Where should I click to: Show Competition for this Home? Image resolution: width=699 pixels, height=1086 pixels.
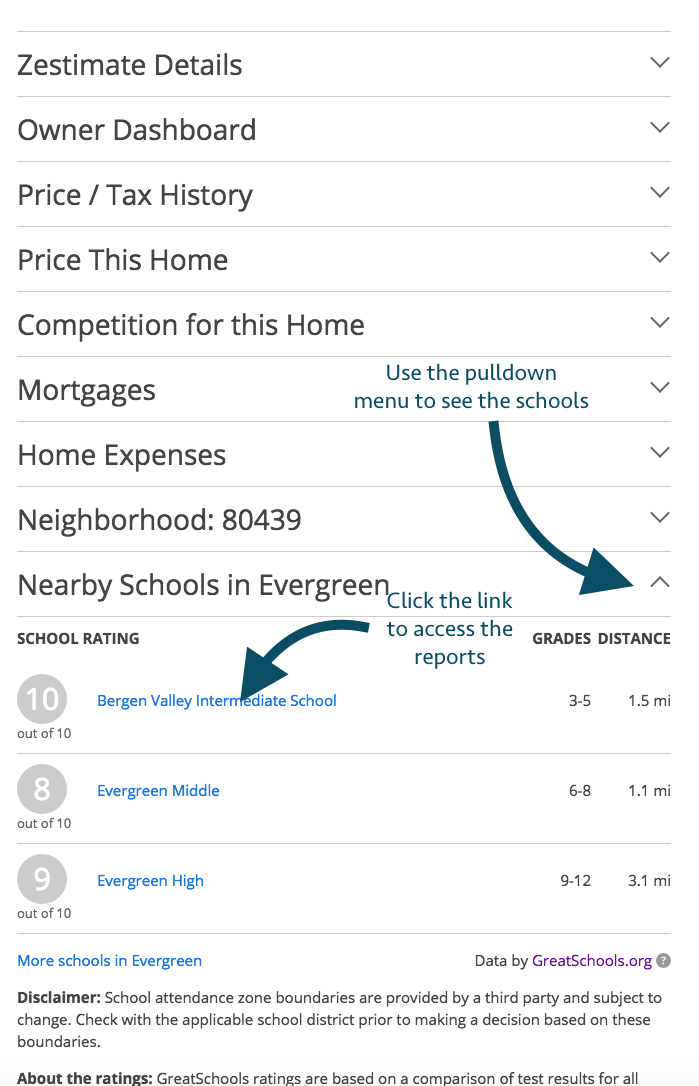[659, 323]
